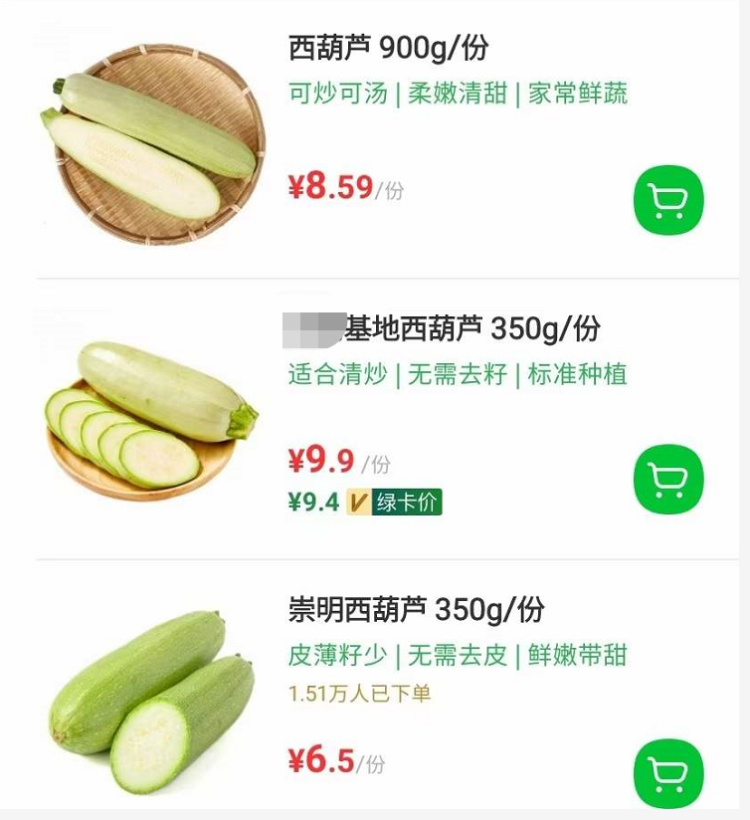Open the 西葫芦 900g/份 product
This screenshot has height=820, width=750.
pyautogui.click(x=388, y=48)
